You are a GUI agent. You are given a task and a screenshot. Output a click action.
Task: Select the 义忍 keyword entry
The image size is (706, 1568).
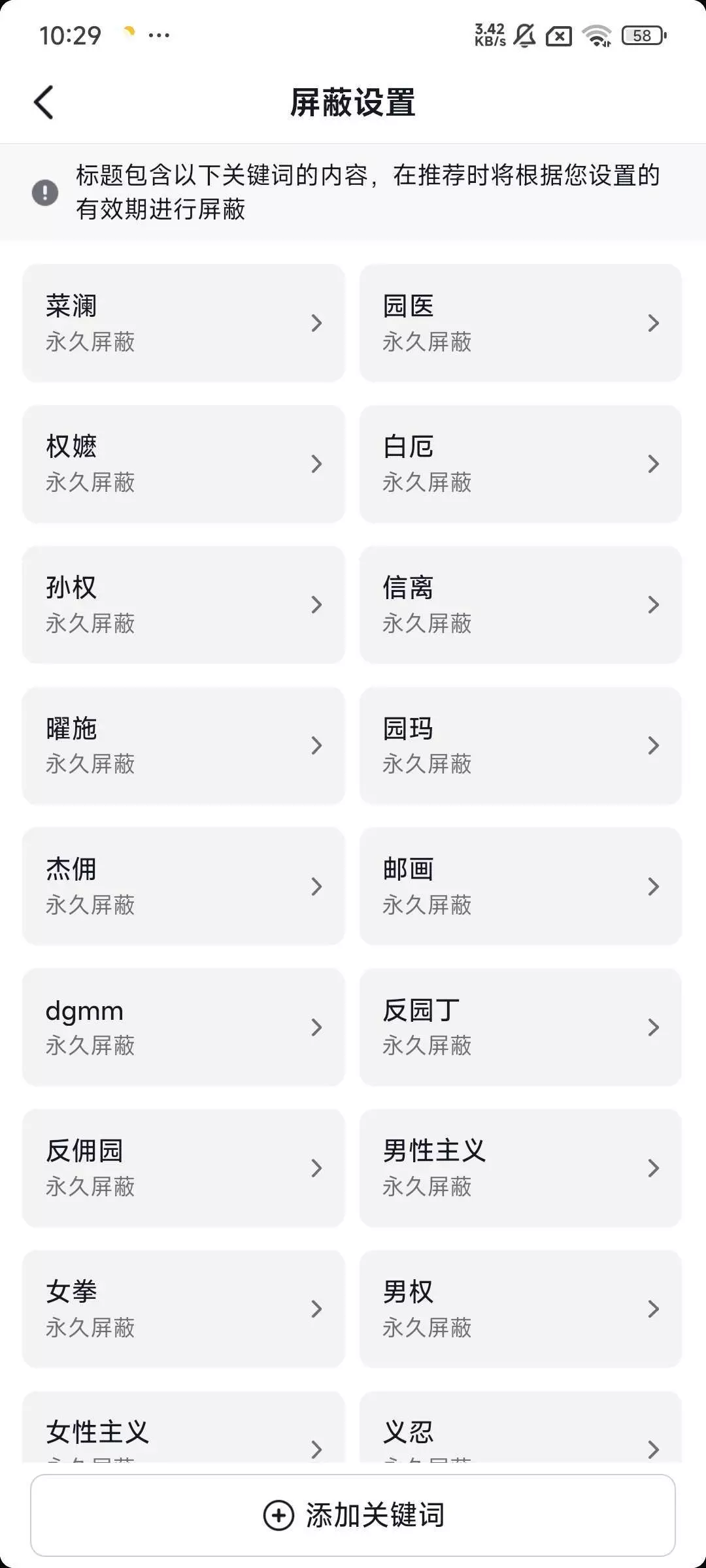[x=520, y=1434]
